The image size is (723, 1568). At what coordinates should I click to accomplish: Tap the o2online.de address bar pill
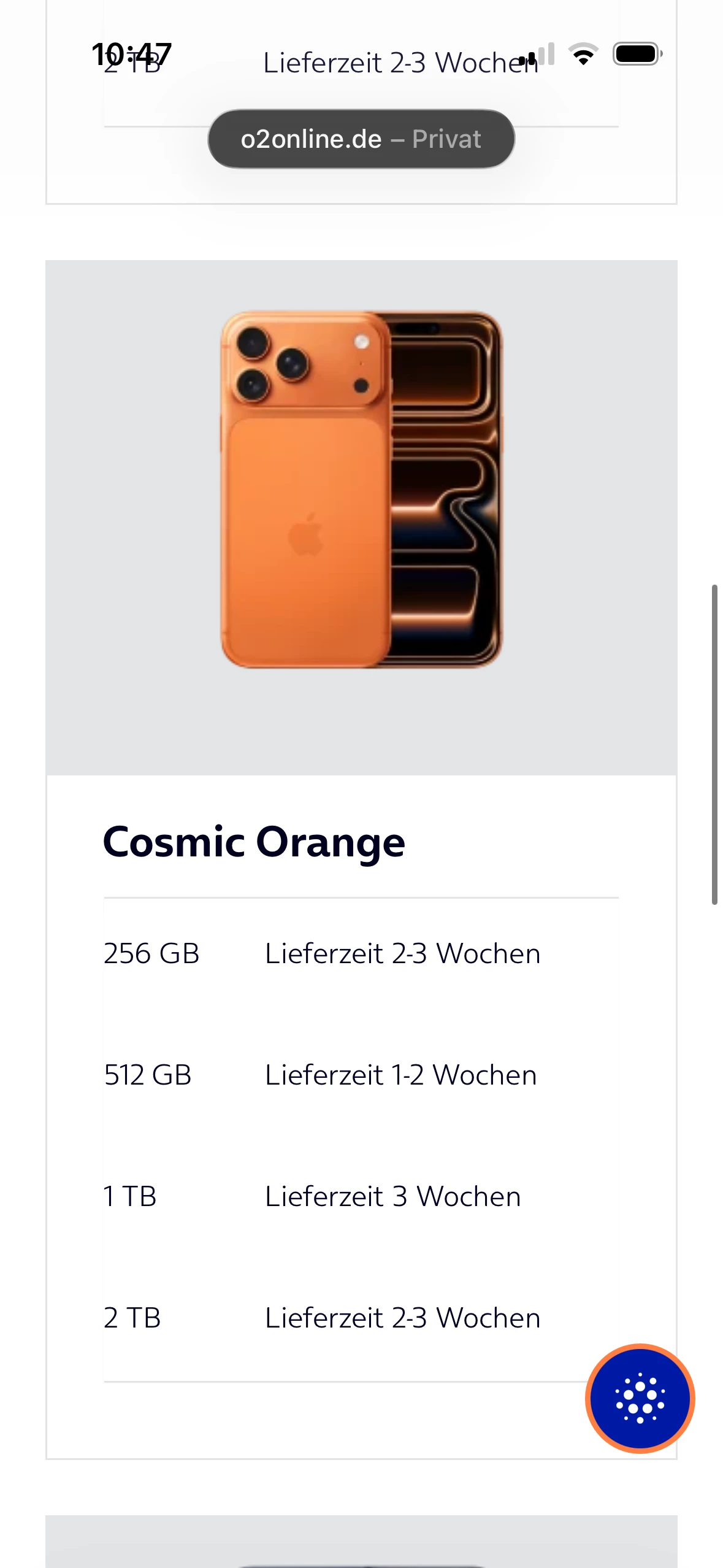361,139
